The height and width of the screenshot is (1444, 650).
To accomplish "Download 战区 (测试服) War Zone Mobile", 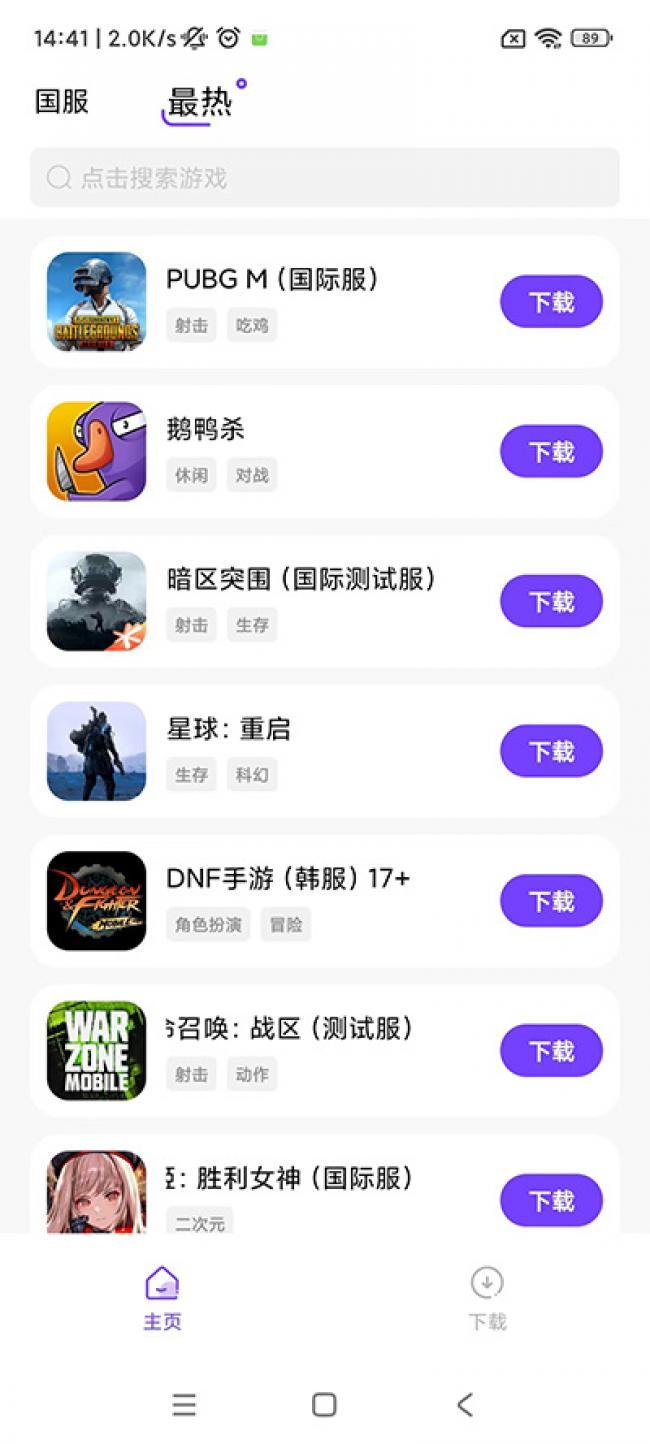I will (551, 1051).
